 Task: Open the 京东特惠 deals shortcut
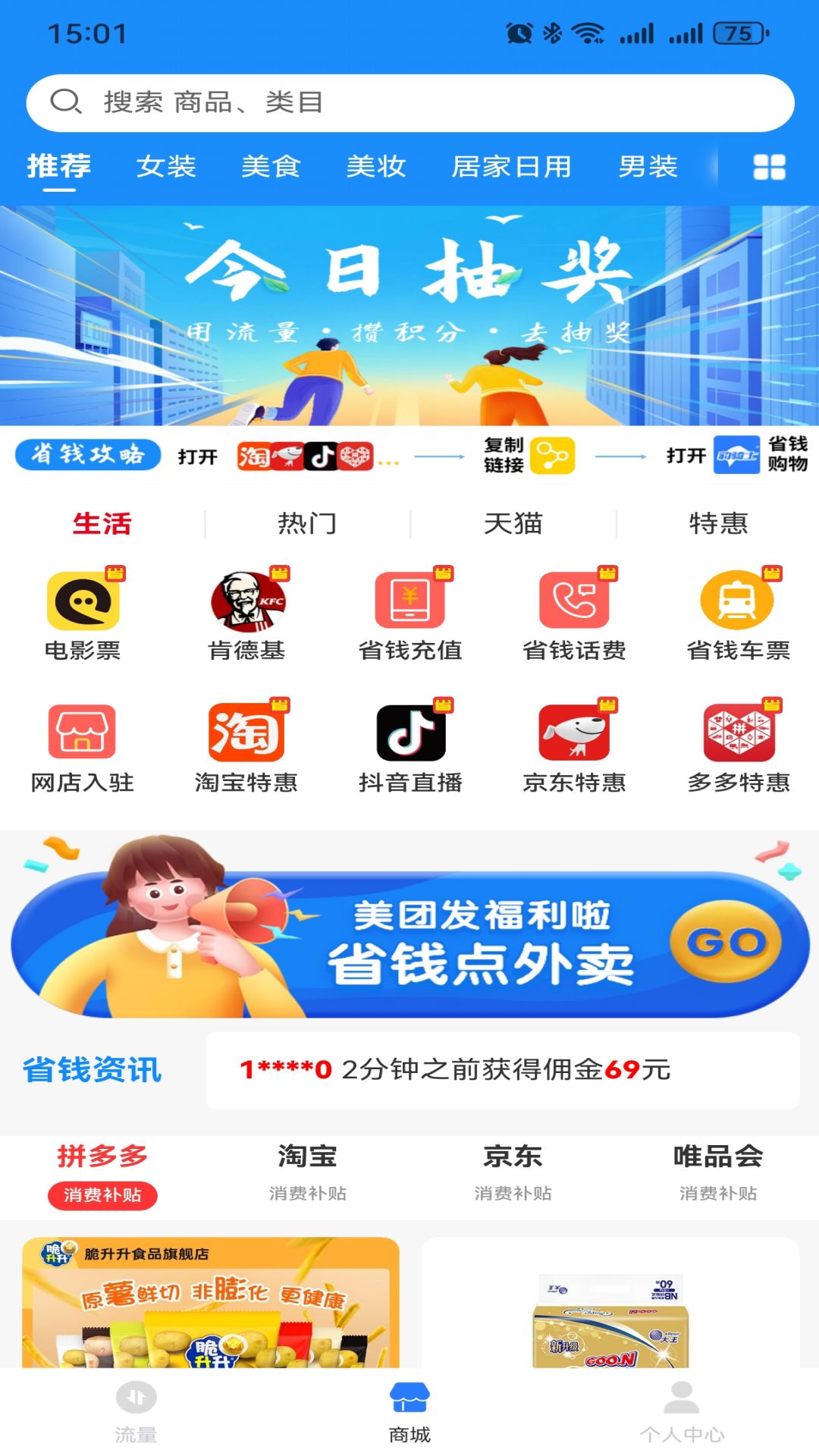(574, 747)
